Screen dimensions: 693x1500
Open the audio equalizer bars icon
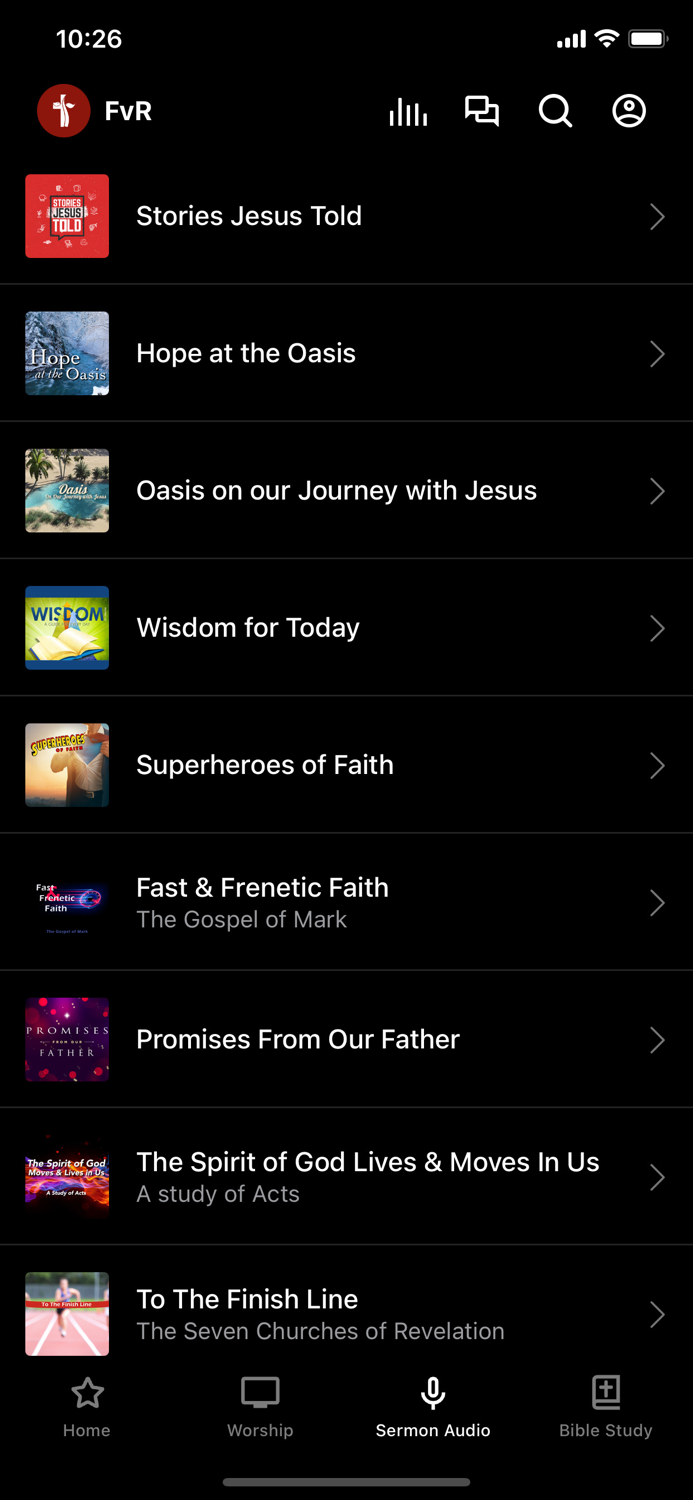tap(408, 111)
